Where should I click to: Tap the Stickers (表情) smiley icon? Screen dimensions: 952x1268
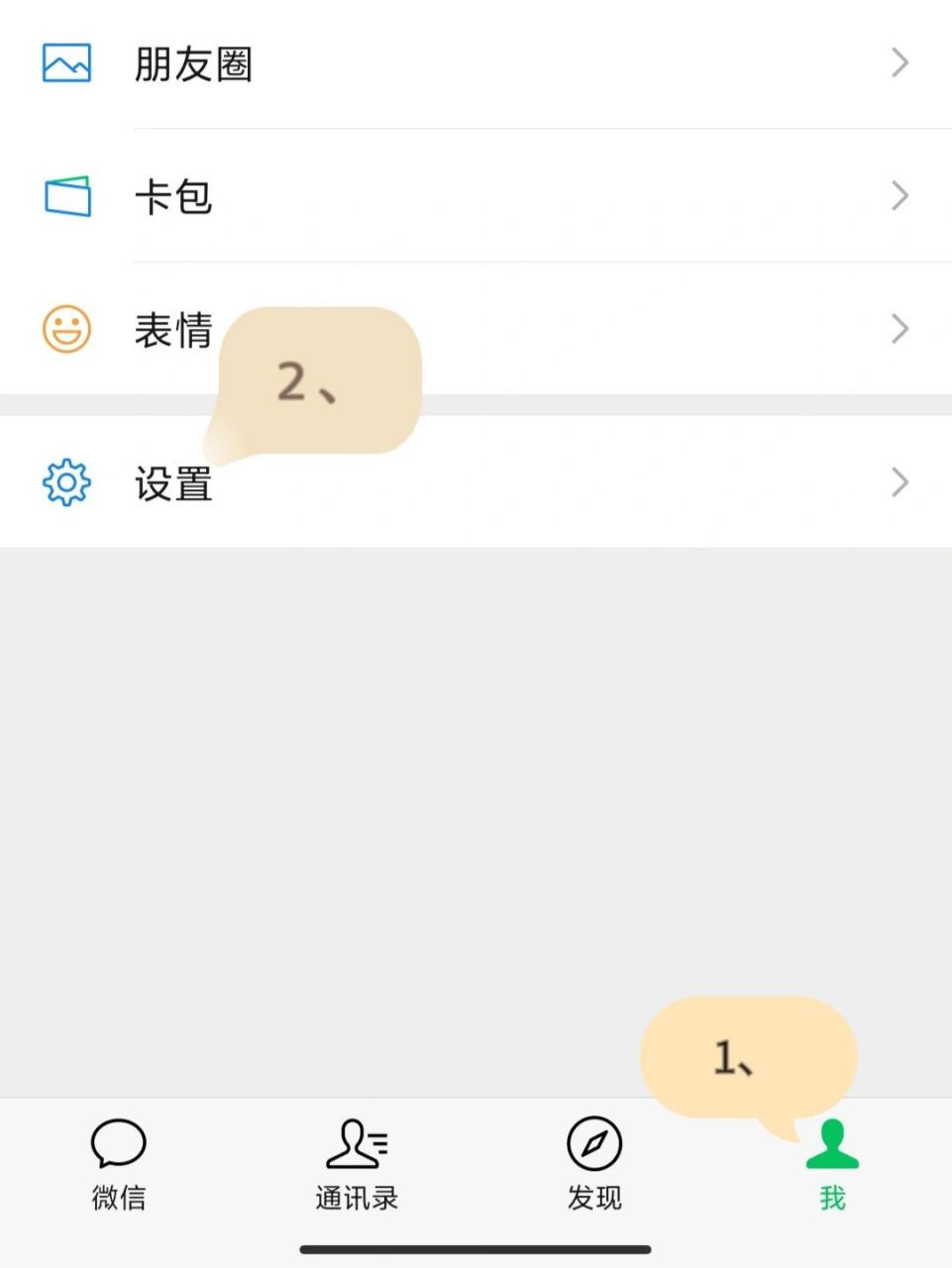(x=66, y=330)
